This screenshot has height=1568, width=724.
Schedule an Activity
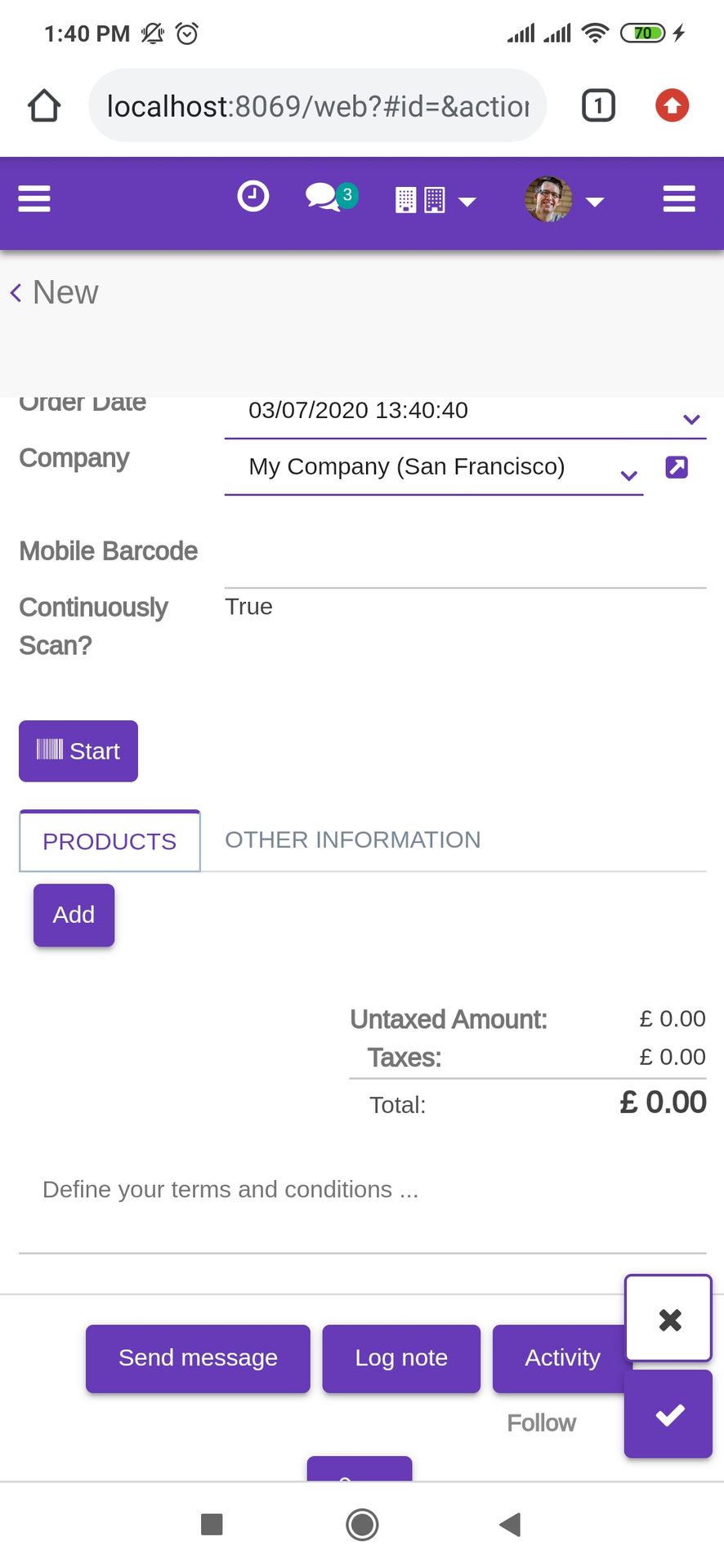(561, 1358)
